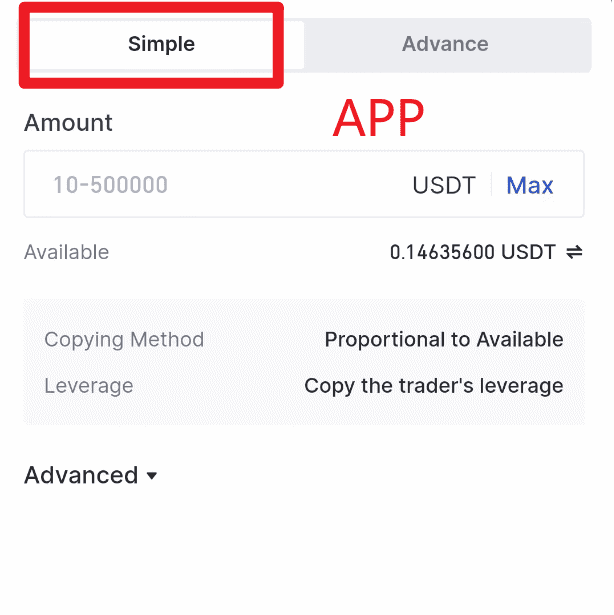
Task: Tap Max to fill the amount
Action: click(x=530, y=185)
